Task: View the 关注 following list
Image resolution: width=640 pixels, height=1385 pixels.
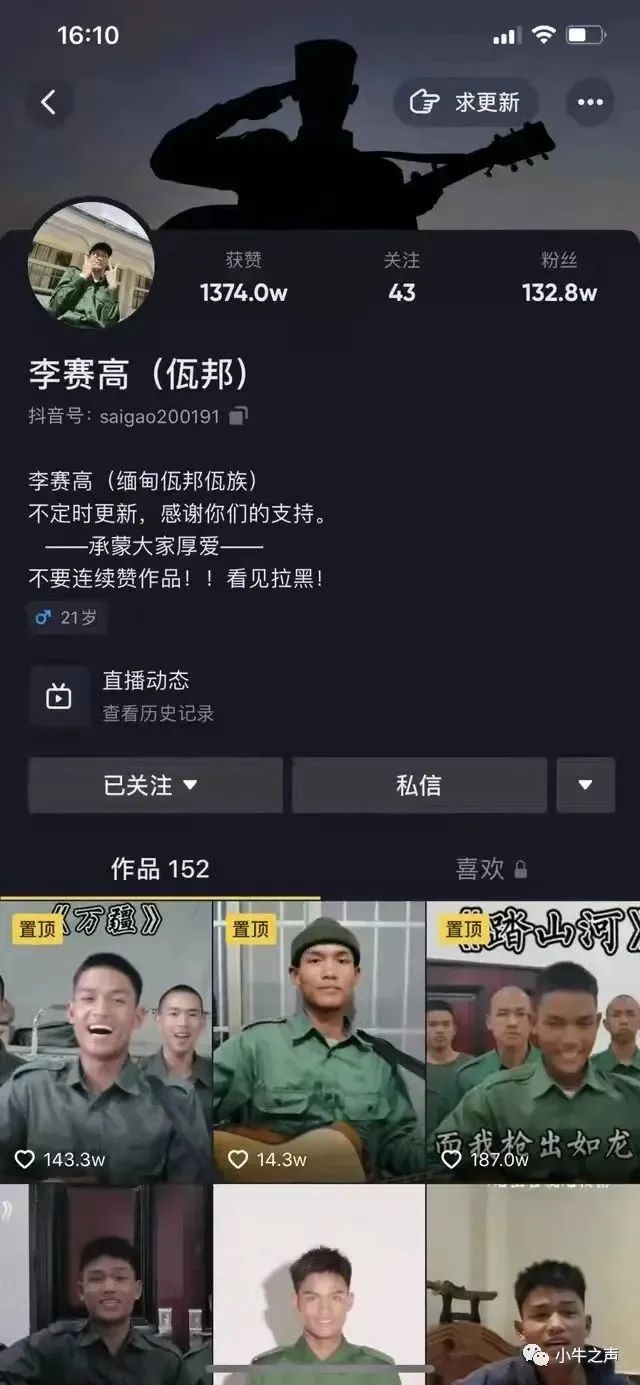Action: pos(401,277)
